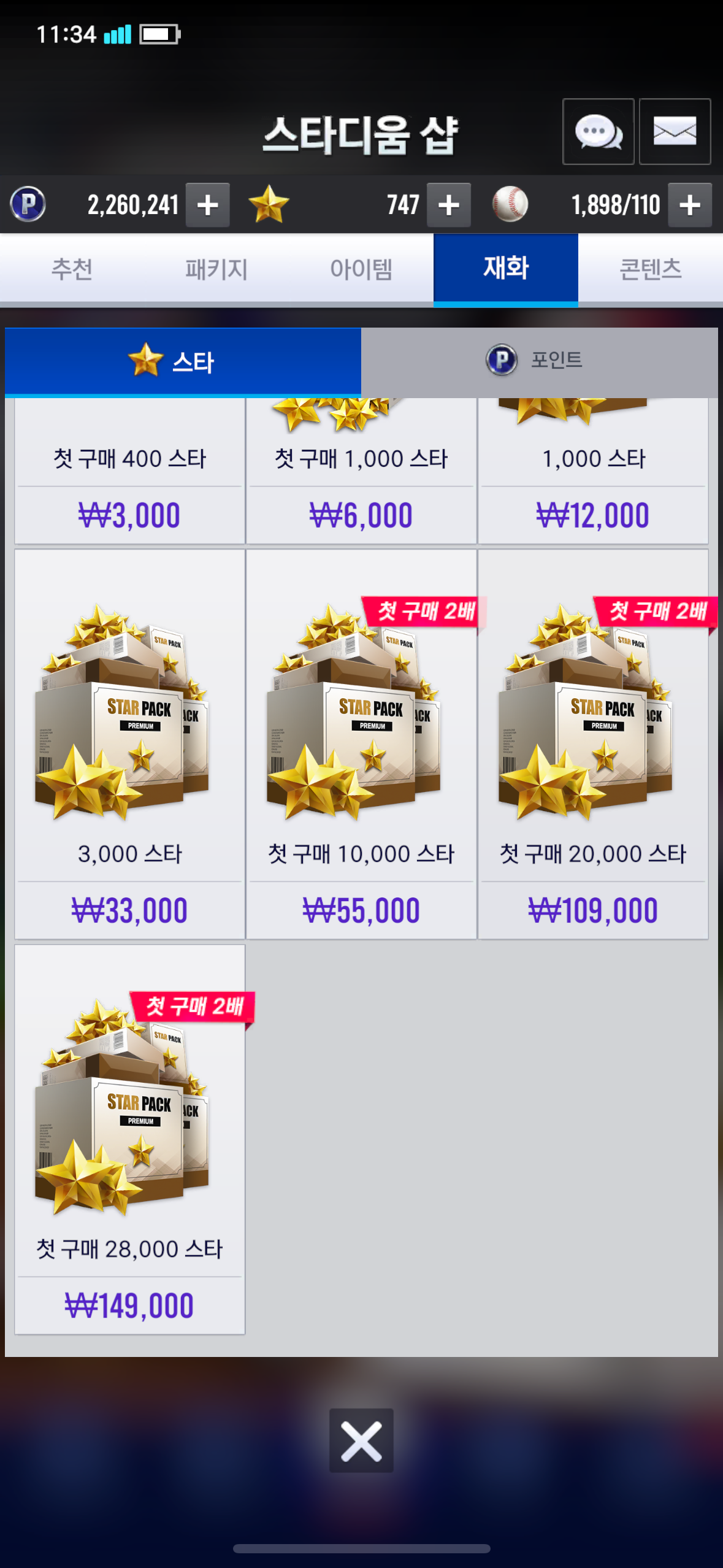Switch to the 패키지 tab
Viewport: 723px width, 1568px height.
216,269
